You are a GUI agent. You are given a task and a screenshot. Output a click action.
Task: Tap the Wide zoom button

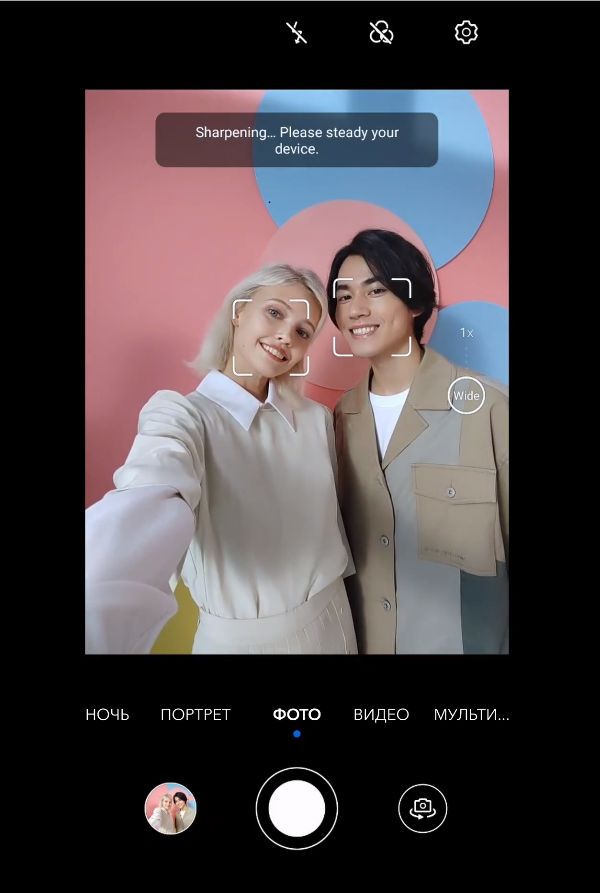[466, 395]
